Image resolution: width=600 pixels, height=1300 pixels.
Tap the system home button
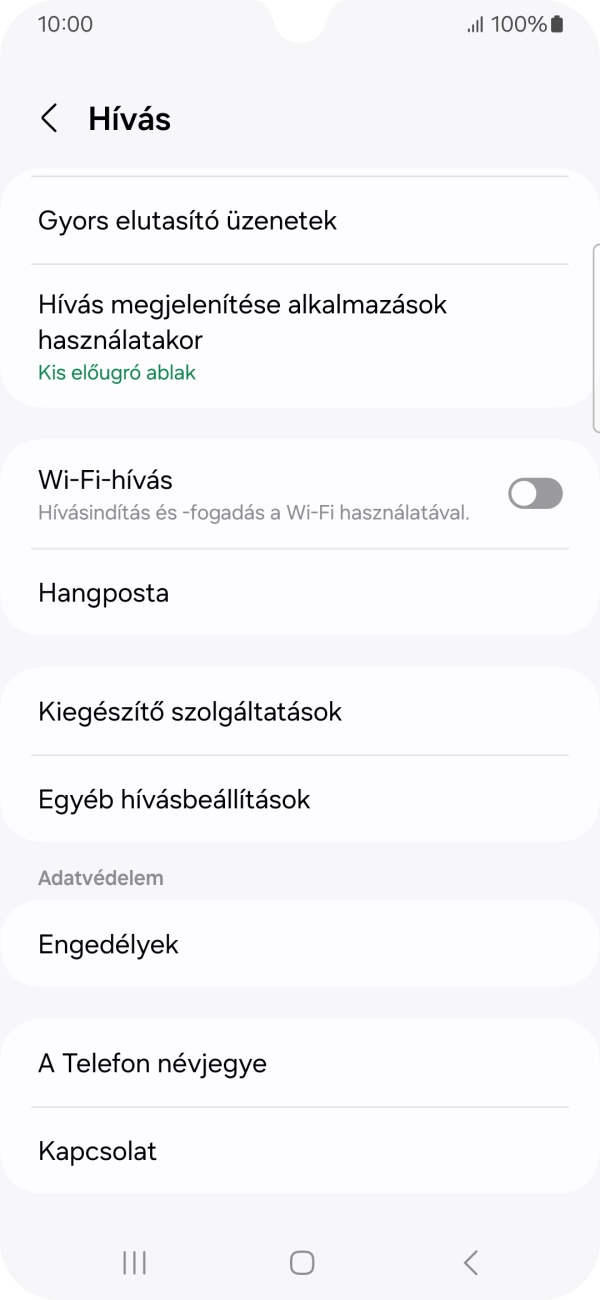click(x=301, y=1263)
